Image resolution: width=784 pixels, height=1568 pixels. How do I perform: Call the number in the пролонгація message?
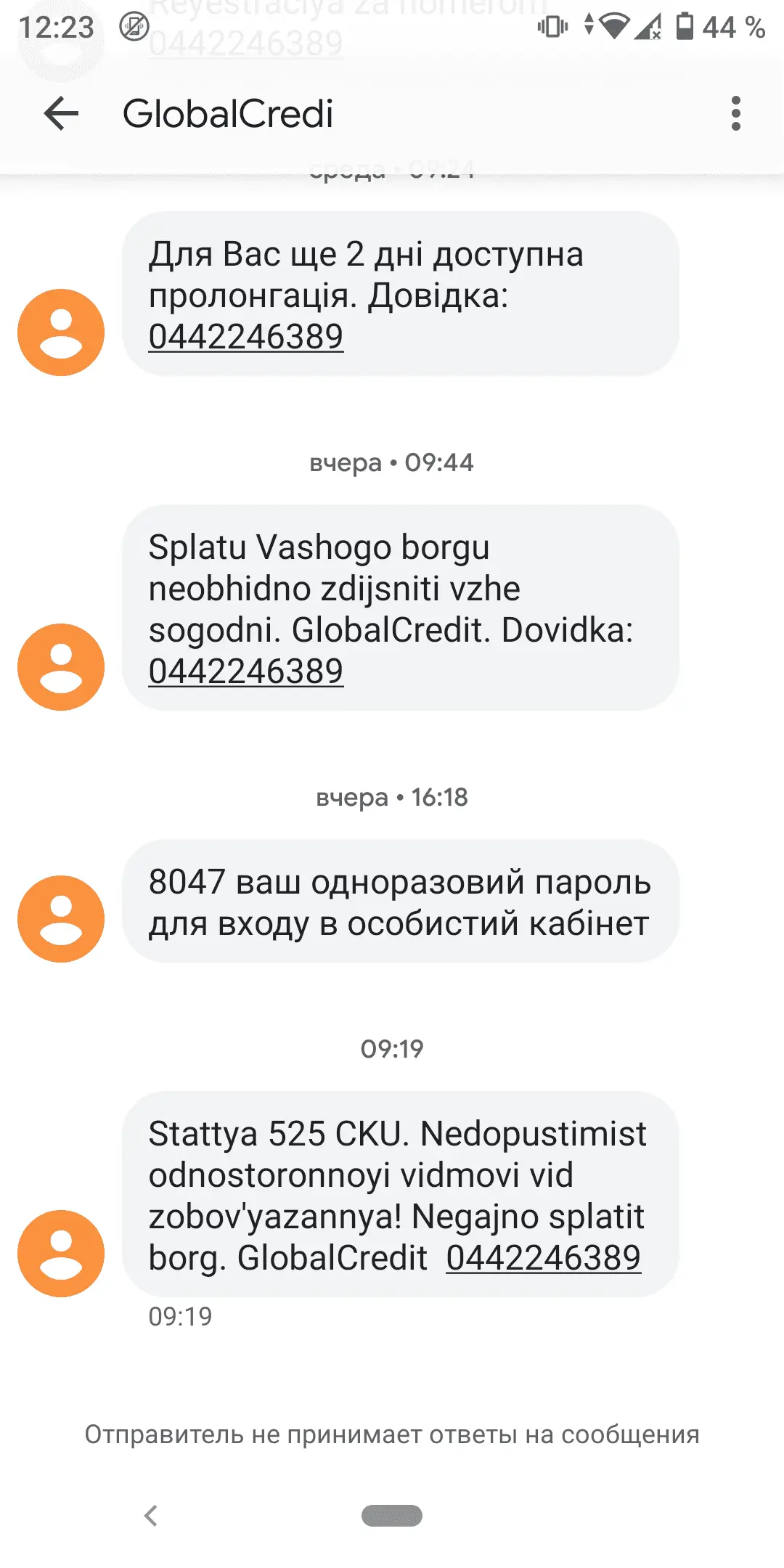[245, 337]
